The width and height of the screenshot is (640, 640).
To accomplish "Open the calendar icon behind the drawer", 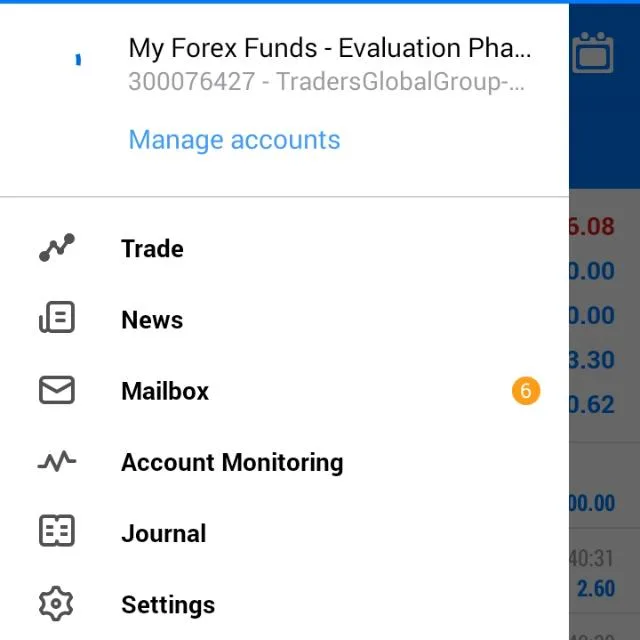I will 593,53.
